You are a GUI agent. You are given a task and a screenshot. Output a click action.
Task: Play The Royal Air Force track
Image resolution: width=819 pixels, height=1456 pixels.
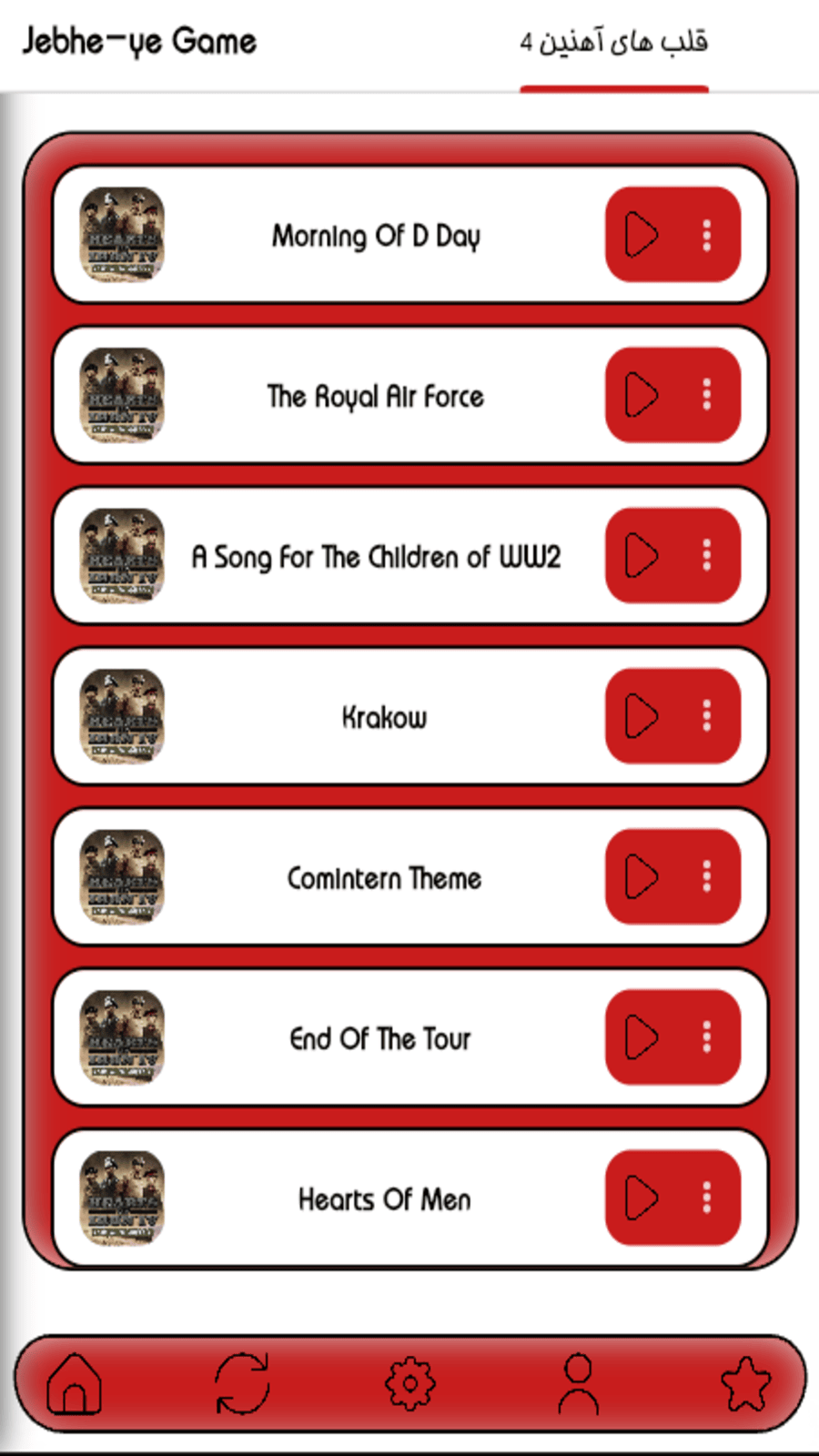click(641, 395)
